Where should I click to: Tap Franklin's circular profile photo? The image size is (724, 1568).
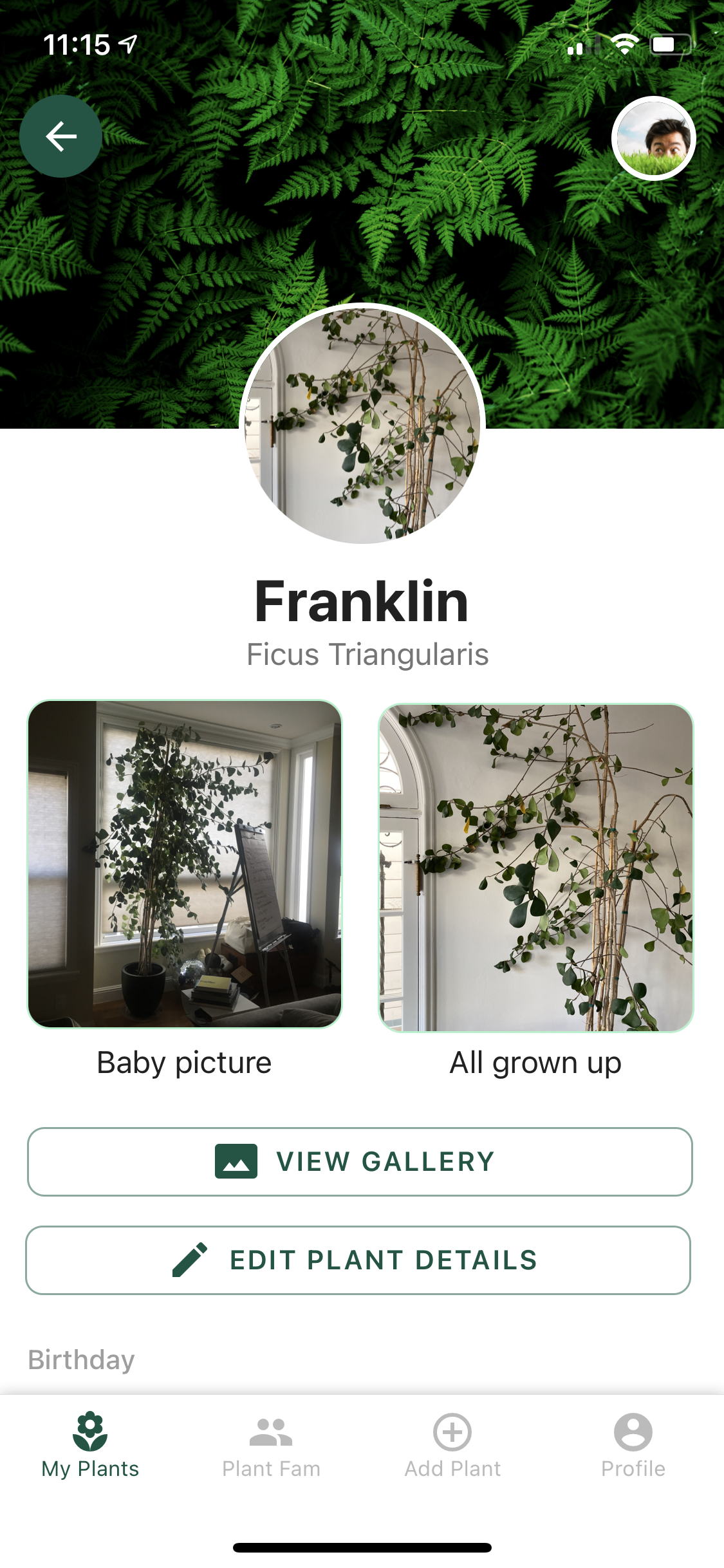click(362, 426)
